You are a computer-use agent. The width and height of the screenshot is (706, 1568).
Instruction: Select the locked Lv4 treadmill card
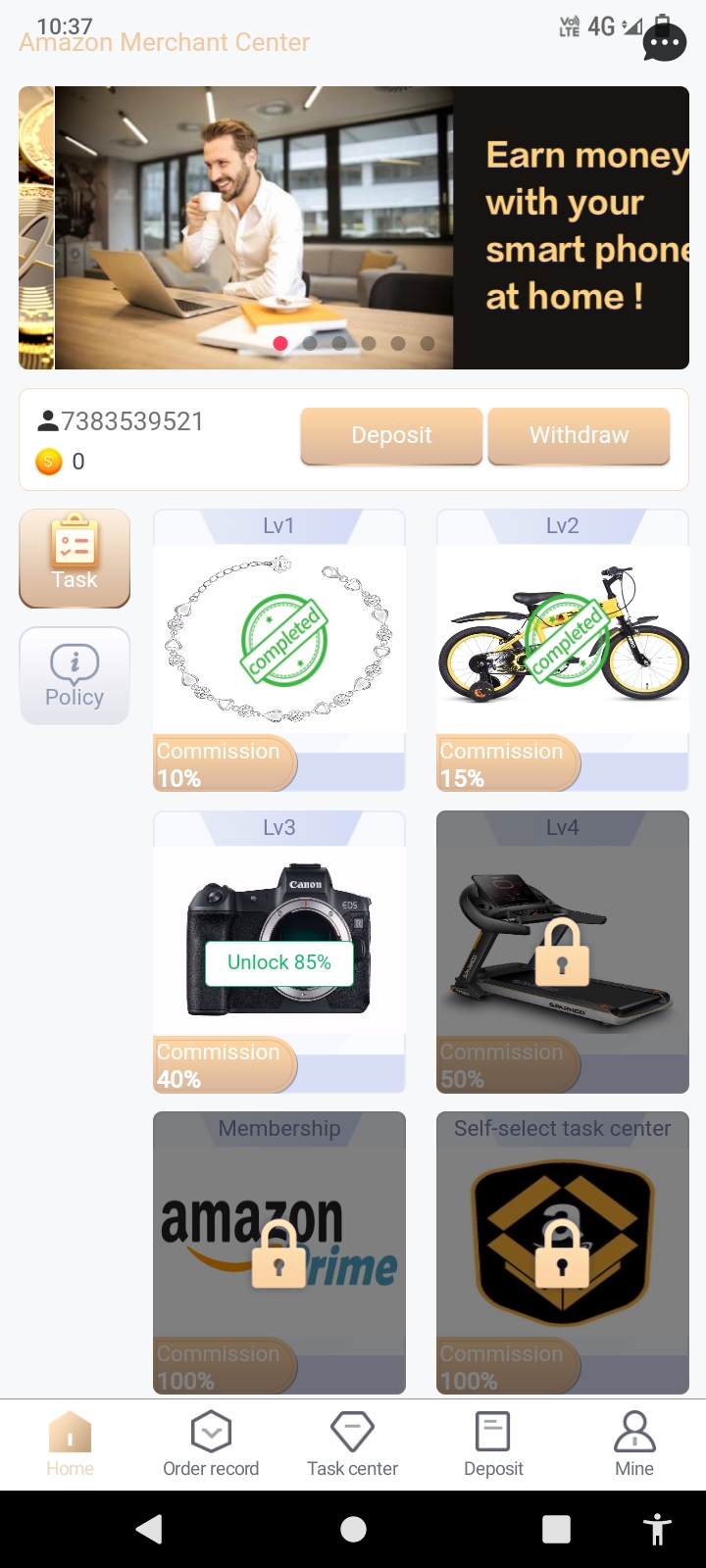562,952
